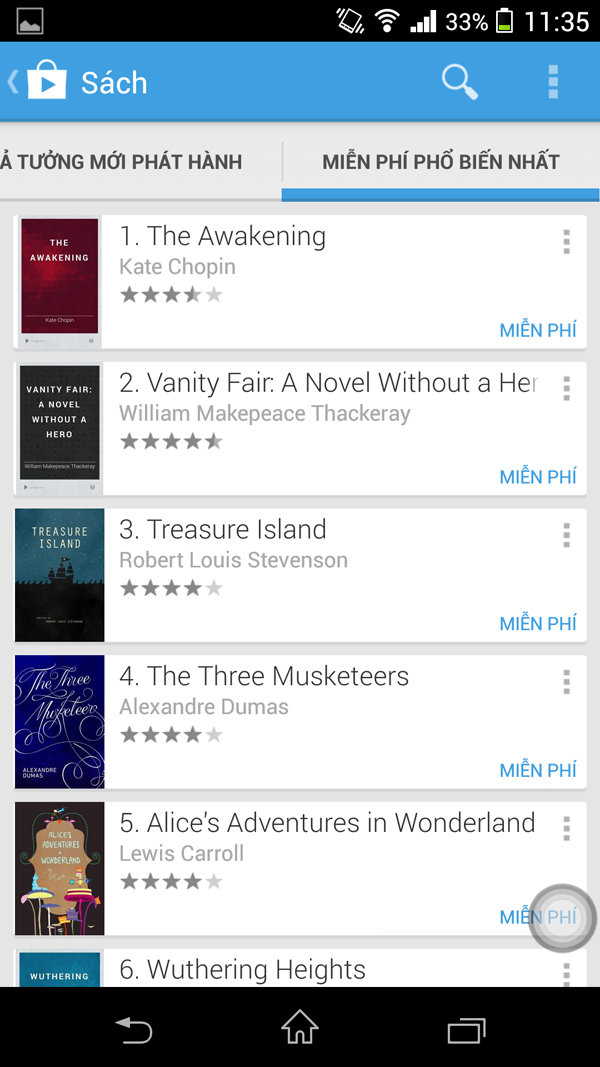Open Treasure Island book card

point(300,576)
